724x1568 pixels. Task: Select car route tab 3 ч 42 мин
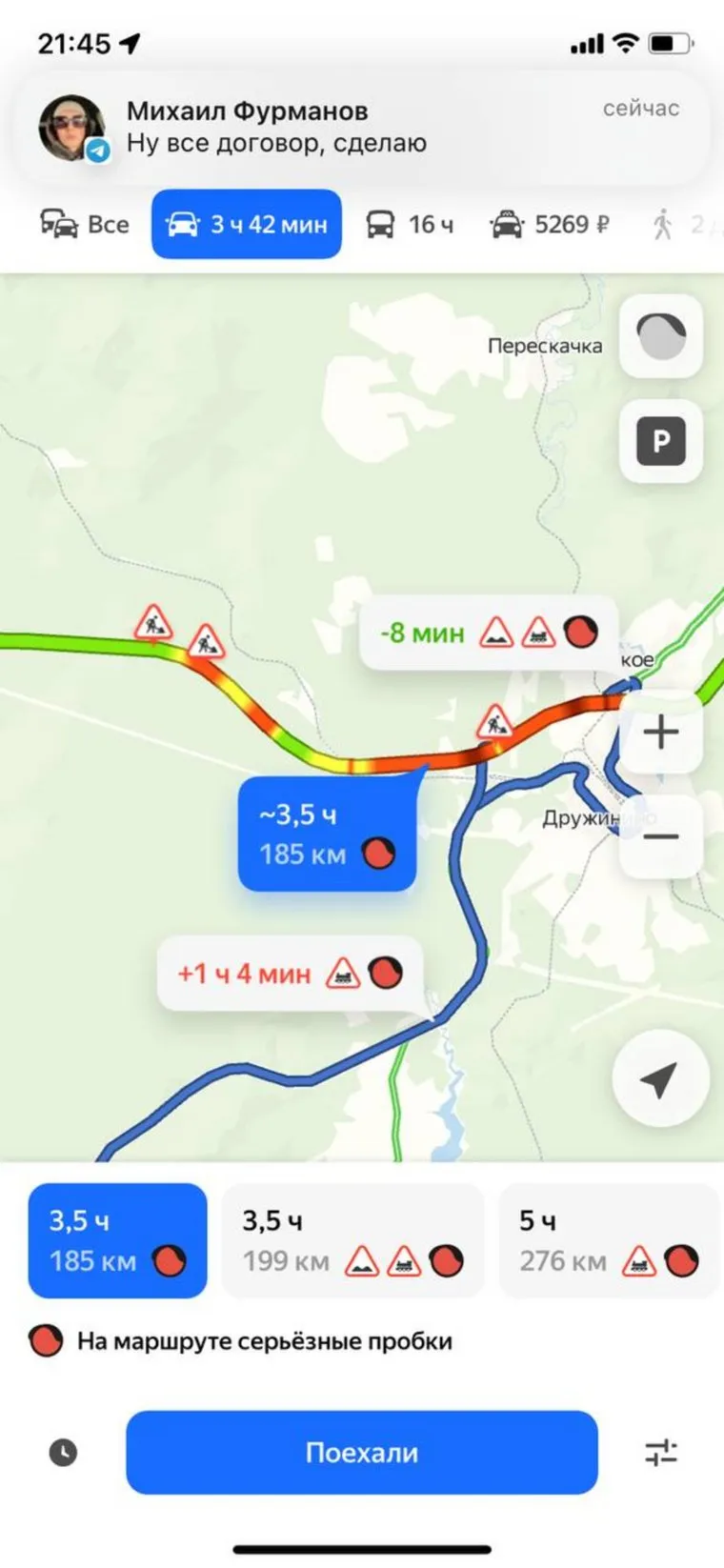247,225
